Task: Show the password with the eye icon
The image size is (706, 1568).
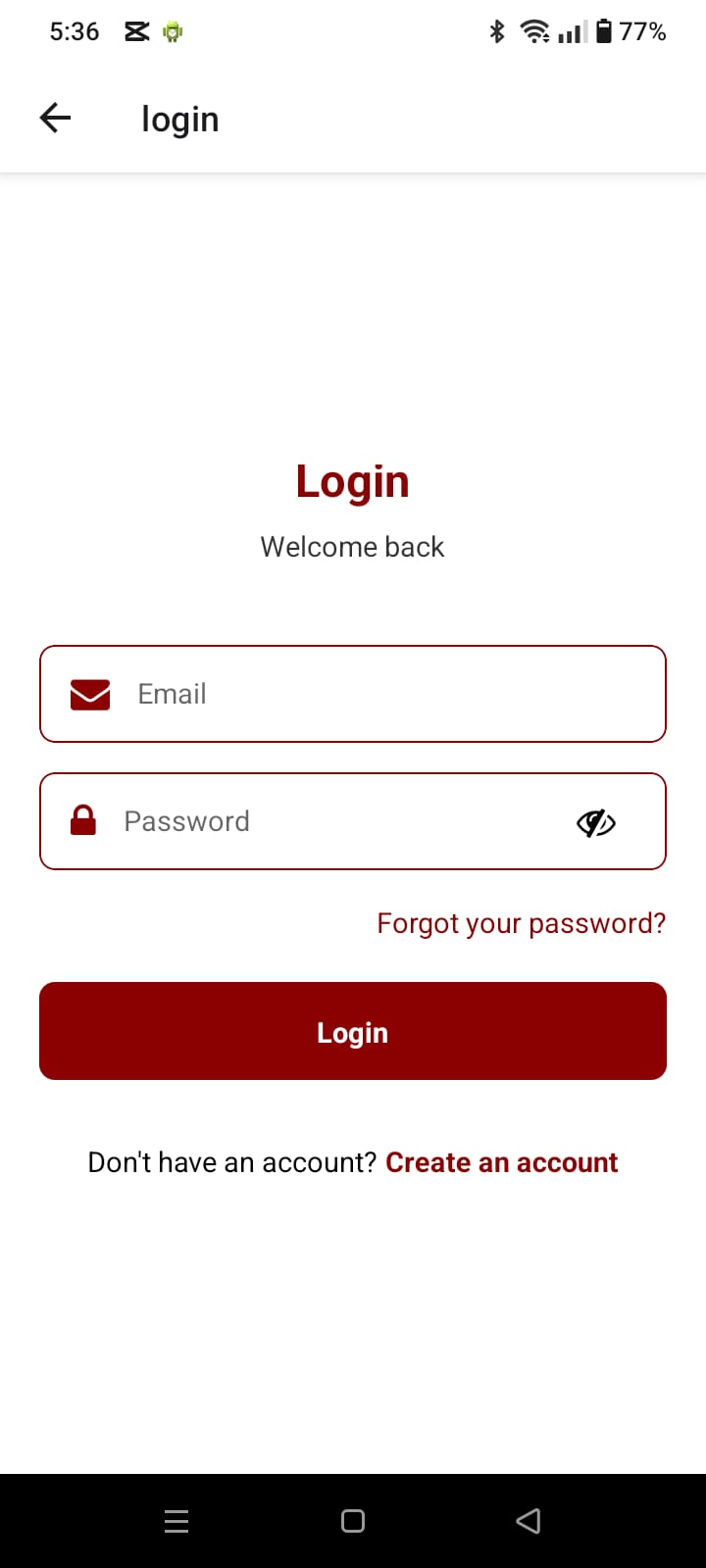Action: pos(595,823)
